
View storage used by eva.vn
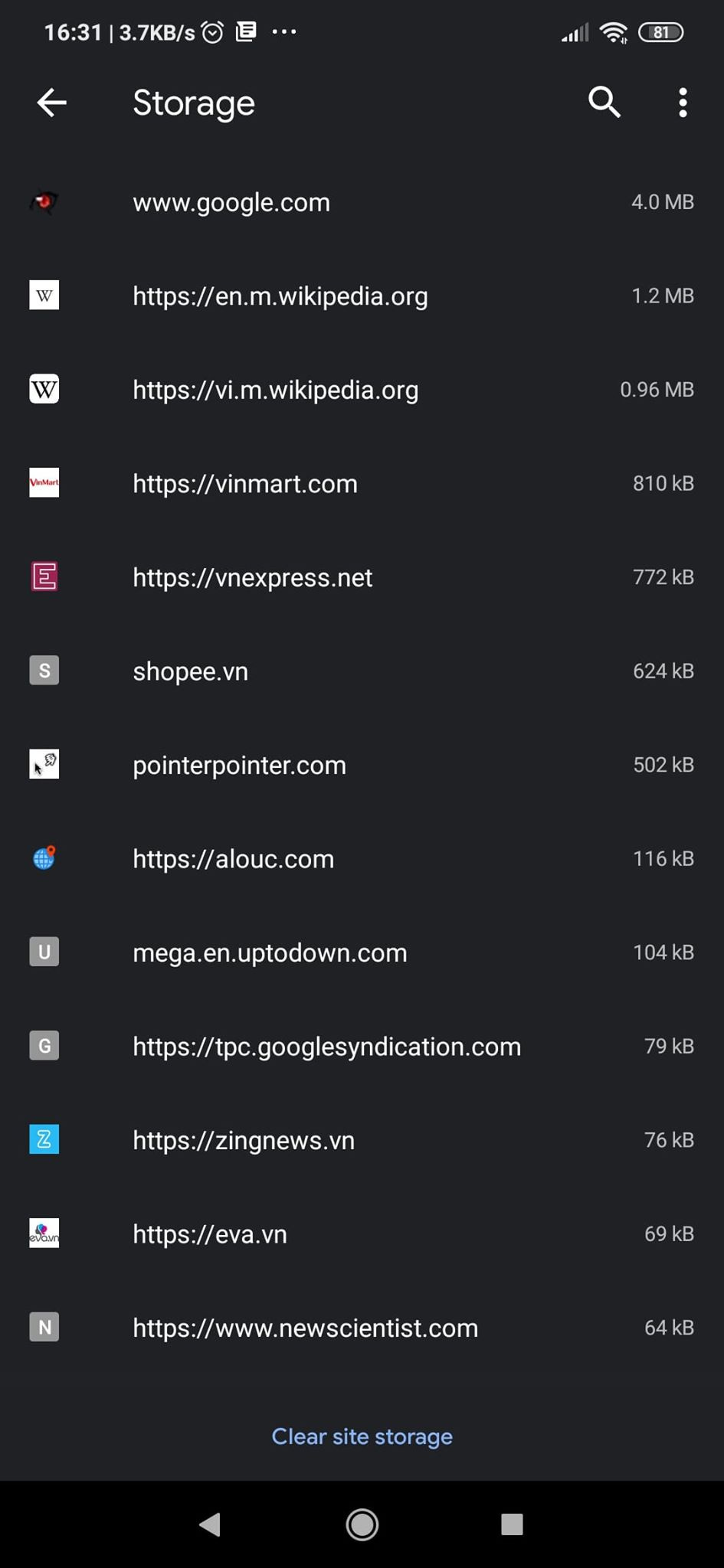tap(362, 1233)
